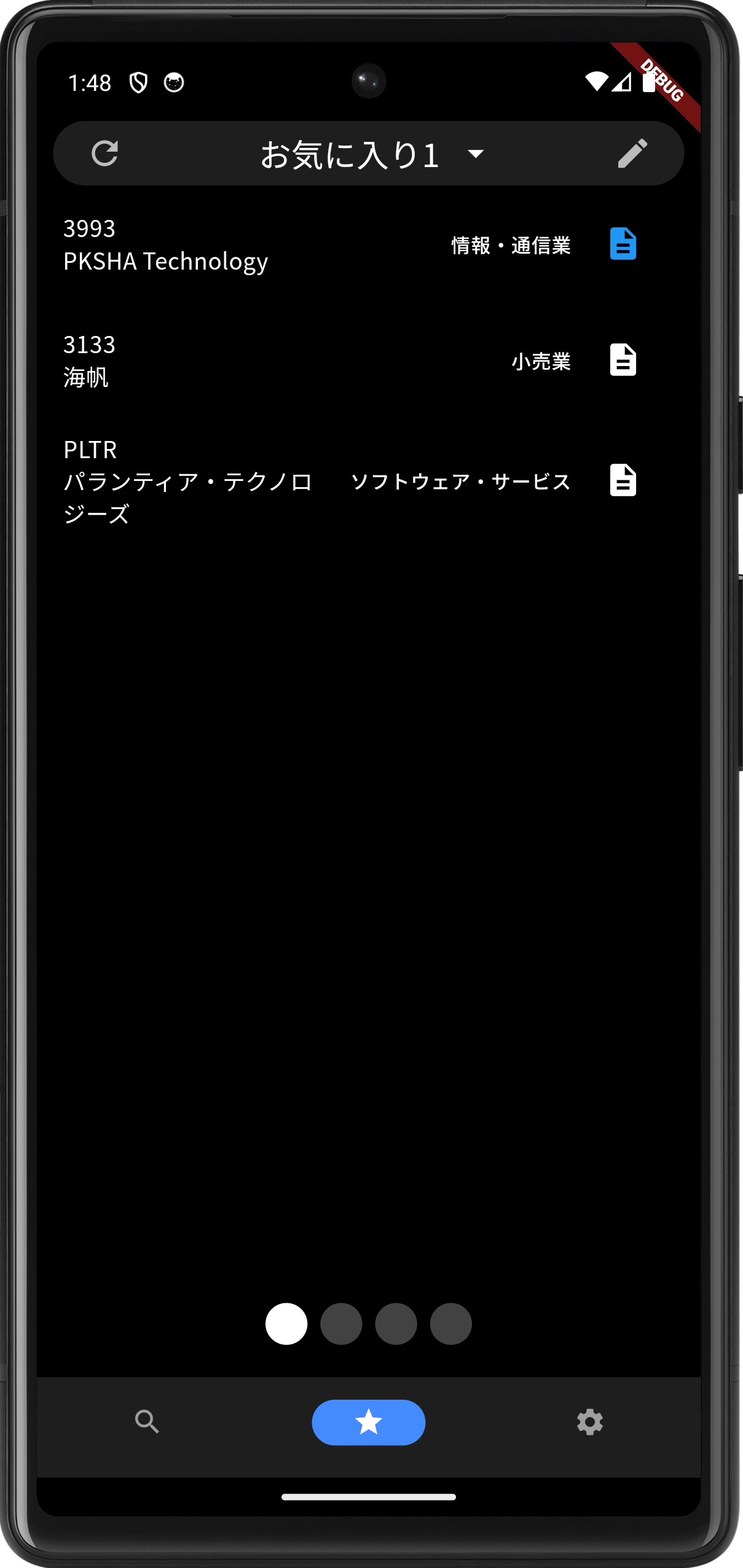
Task: View the document icon for 海帆
Action: click(x=623, y=360)
